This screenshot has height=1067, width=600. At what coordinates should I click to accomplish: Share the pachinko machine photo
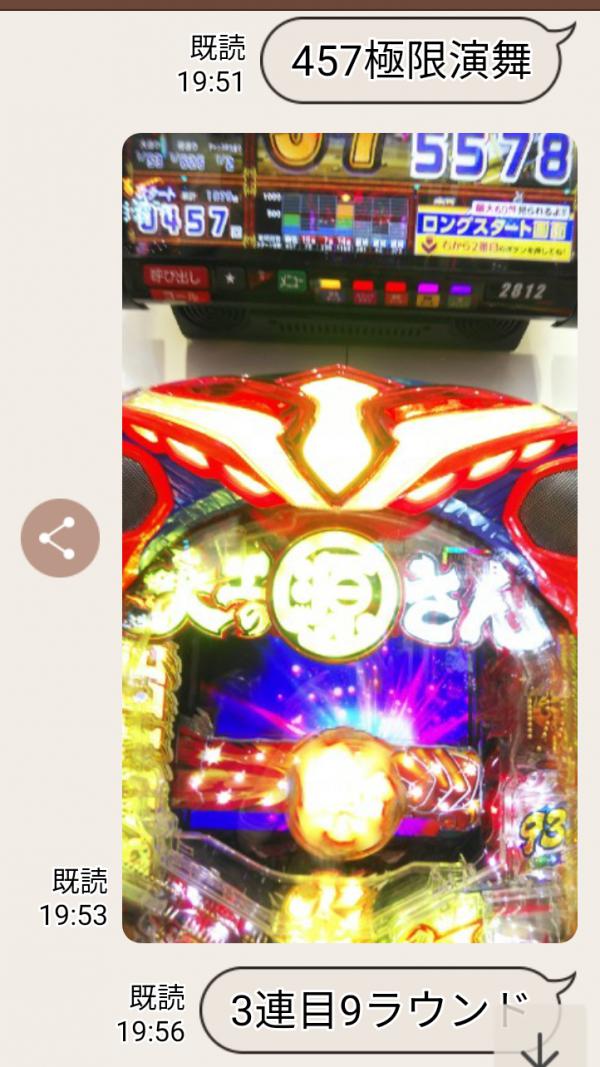[x=60, y=538]
